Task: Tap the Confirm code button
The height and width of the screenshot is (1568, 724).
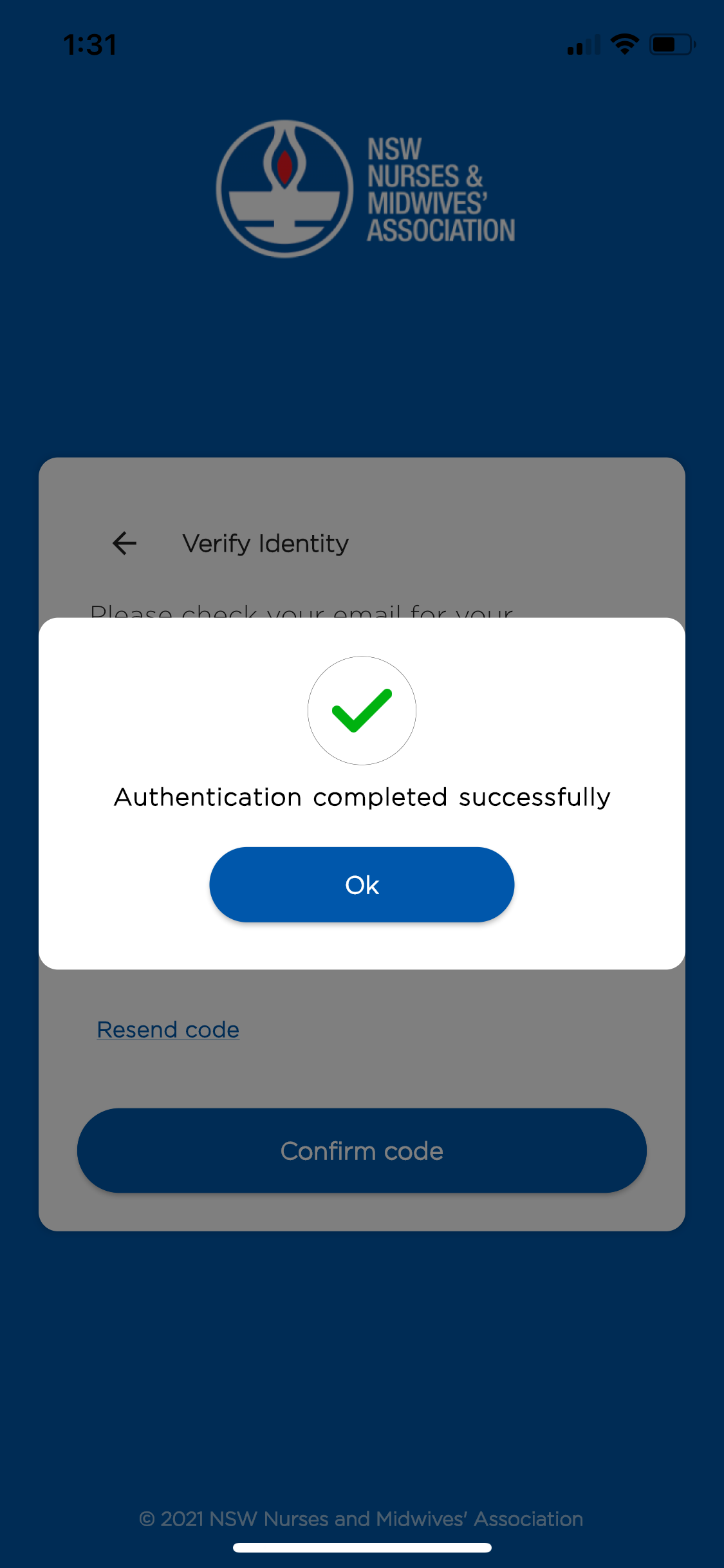Action: tap(362, 1150)
